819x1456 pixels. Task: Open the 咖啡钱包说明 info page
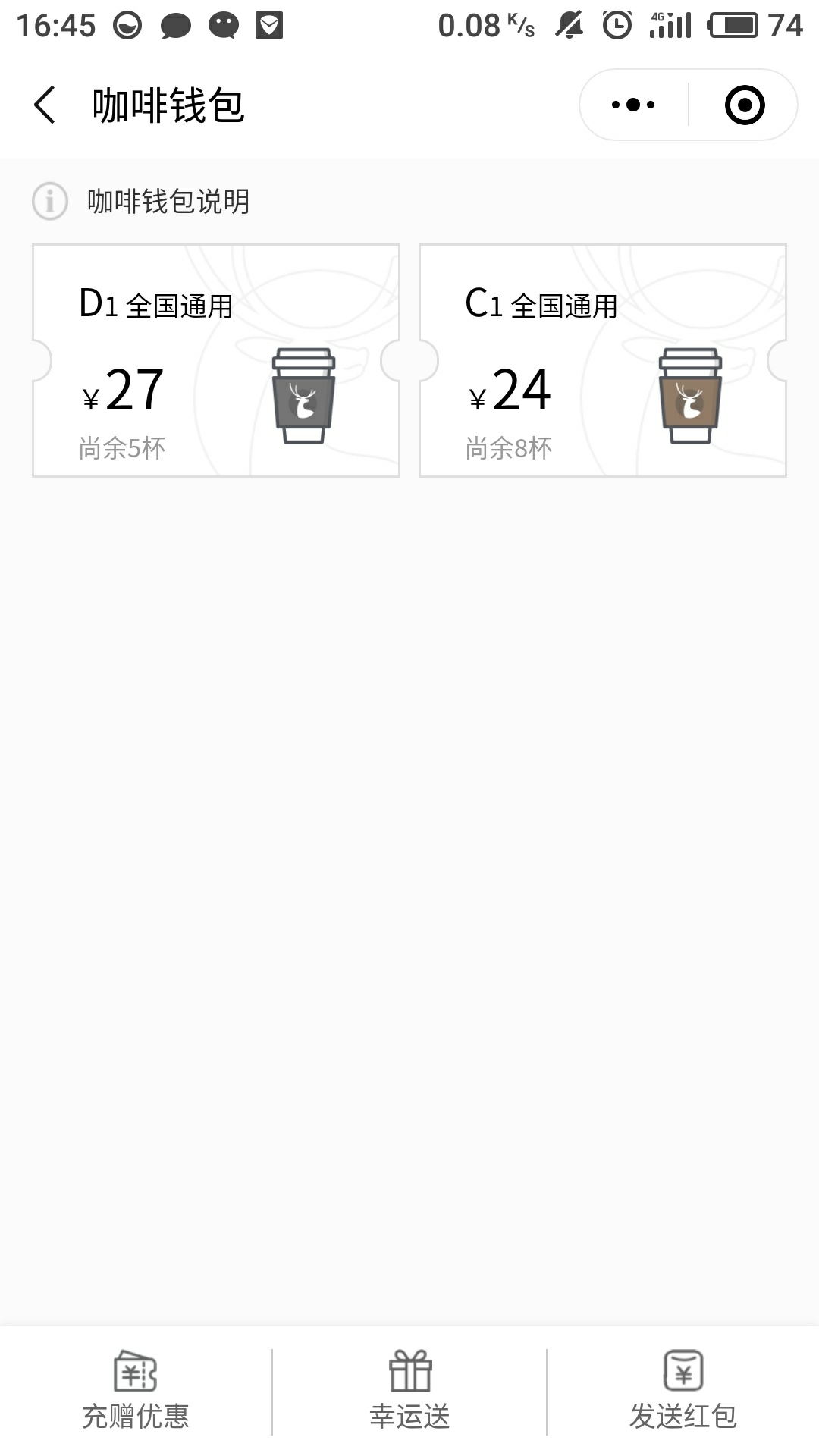(x=142, y=202)
